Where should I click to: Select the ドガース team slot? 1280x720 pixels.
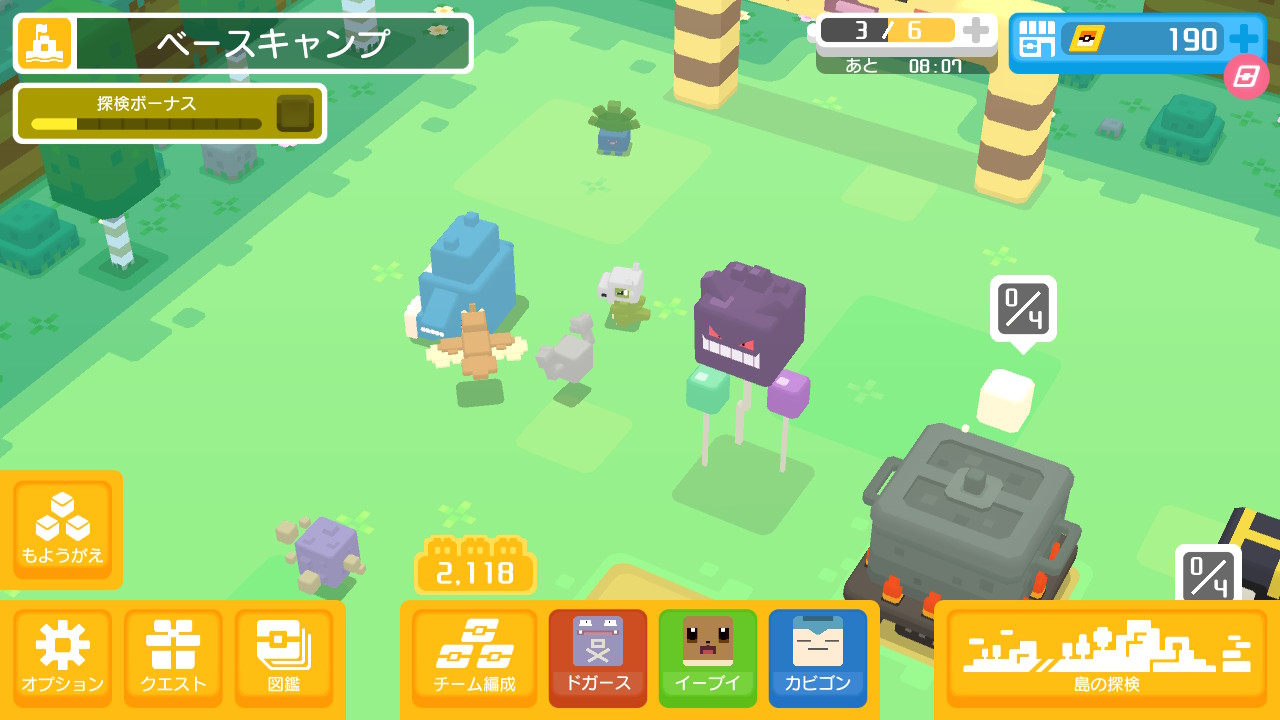coord(598,657)
